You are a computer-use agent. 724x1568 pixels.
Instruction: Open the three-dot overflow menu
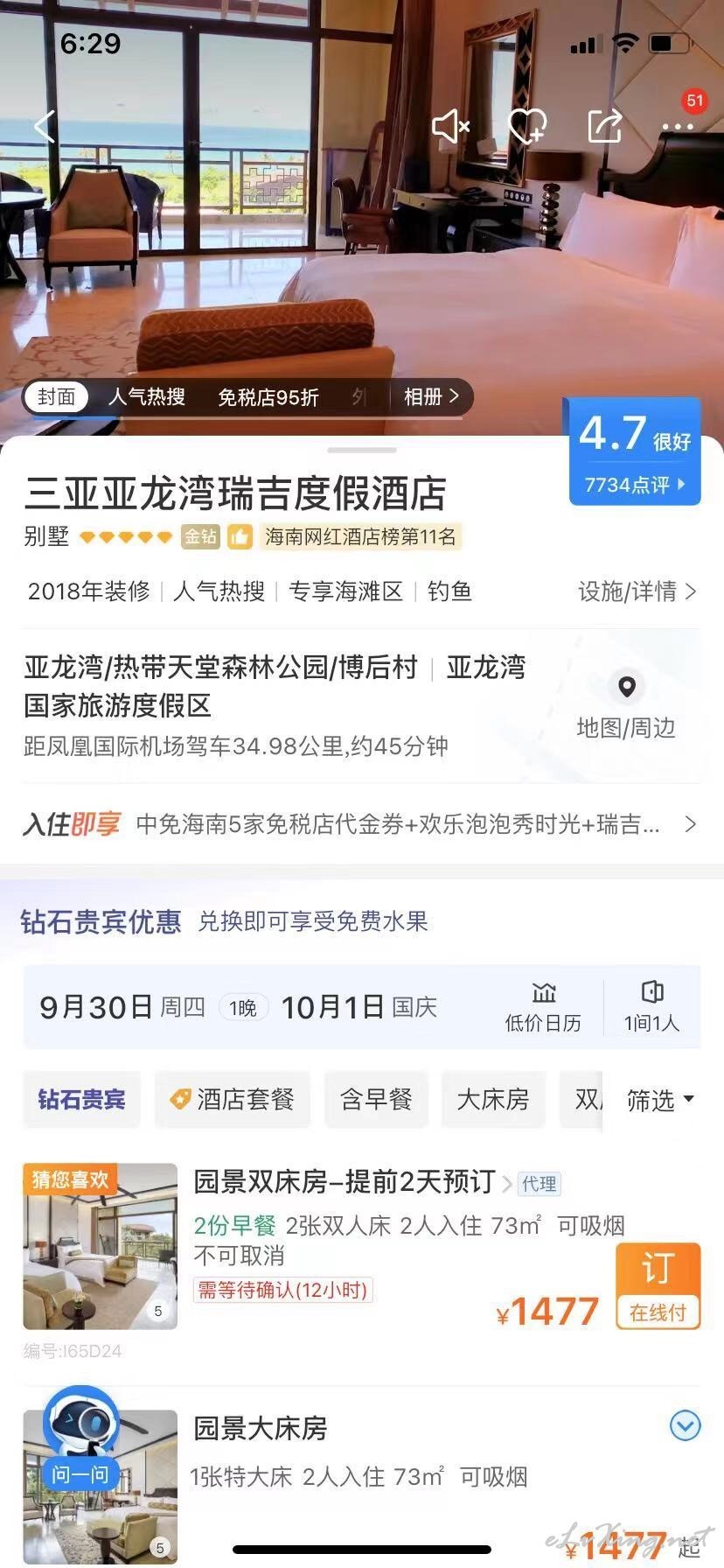678,128
